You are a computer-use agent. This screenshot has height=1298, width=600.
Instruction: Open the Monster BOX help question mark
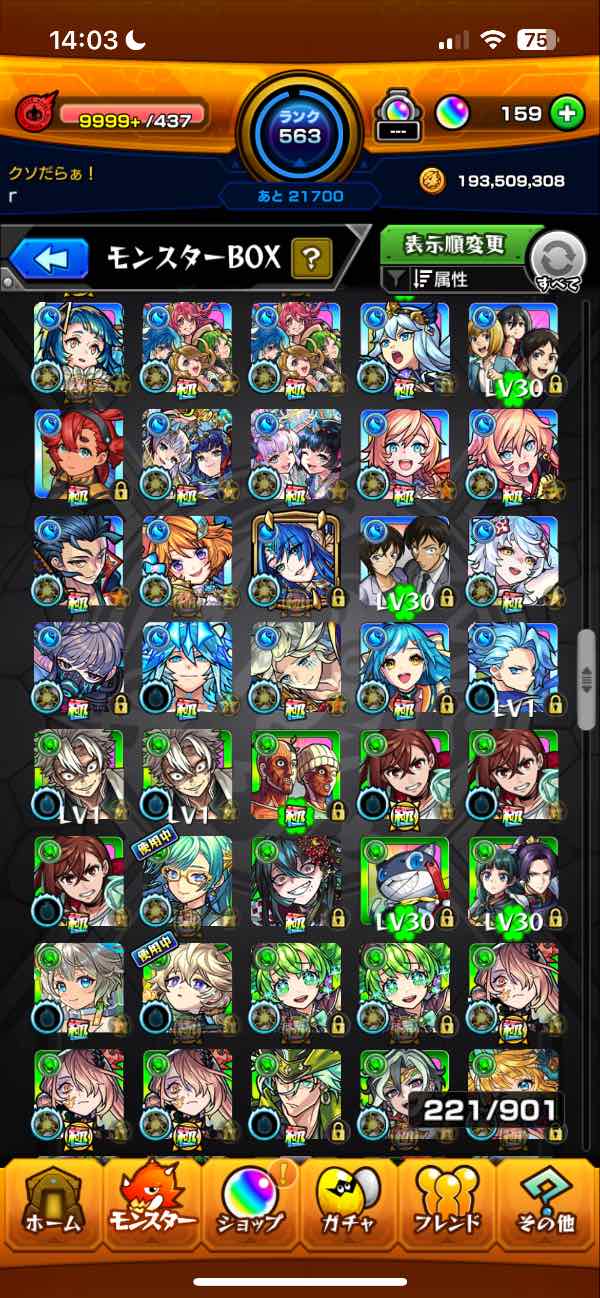311,260
